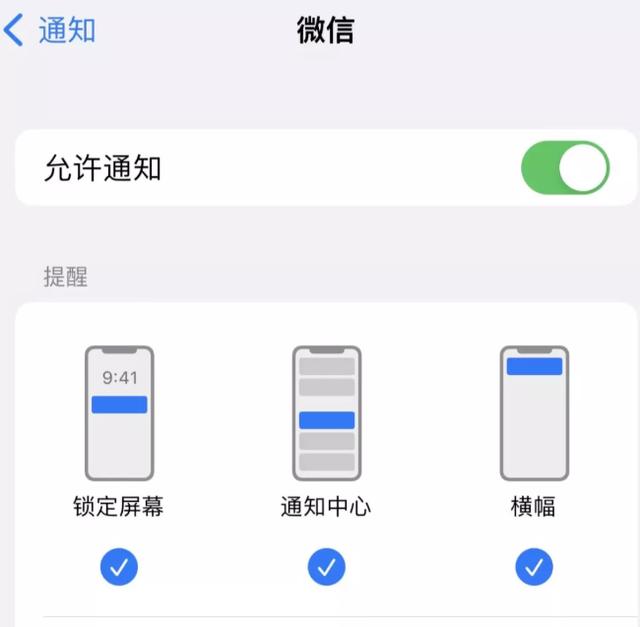Uncheck 通知中心 alert option
Viewport: 640px width, 627px height.
click(326, 567)
